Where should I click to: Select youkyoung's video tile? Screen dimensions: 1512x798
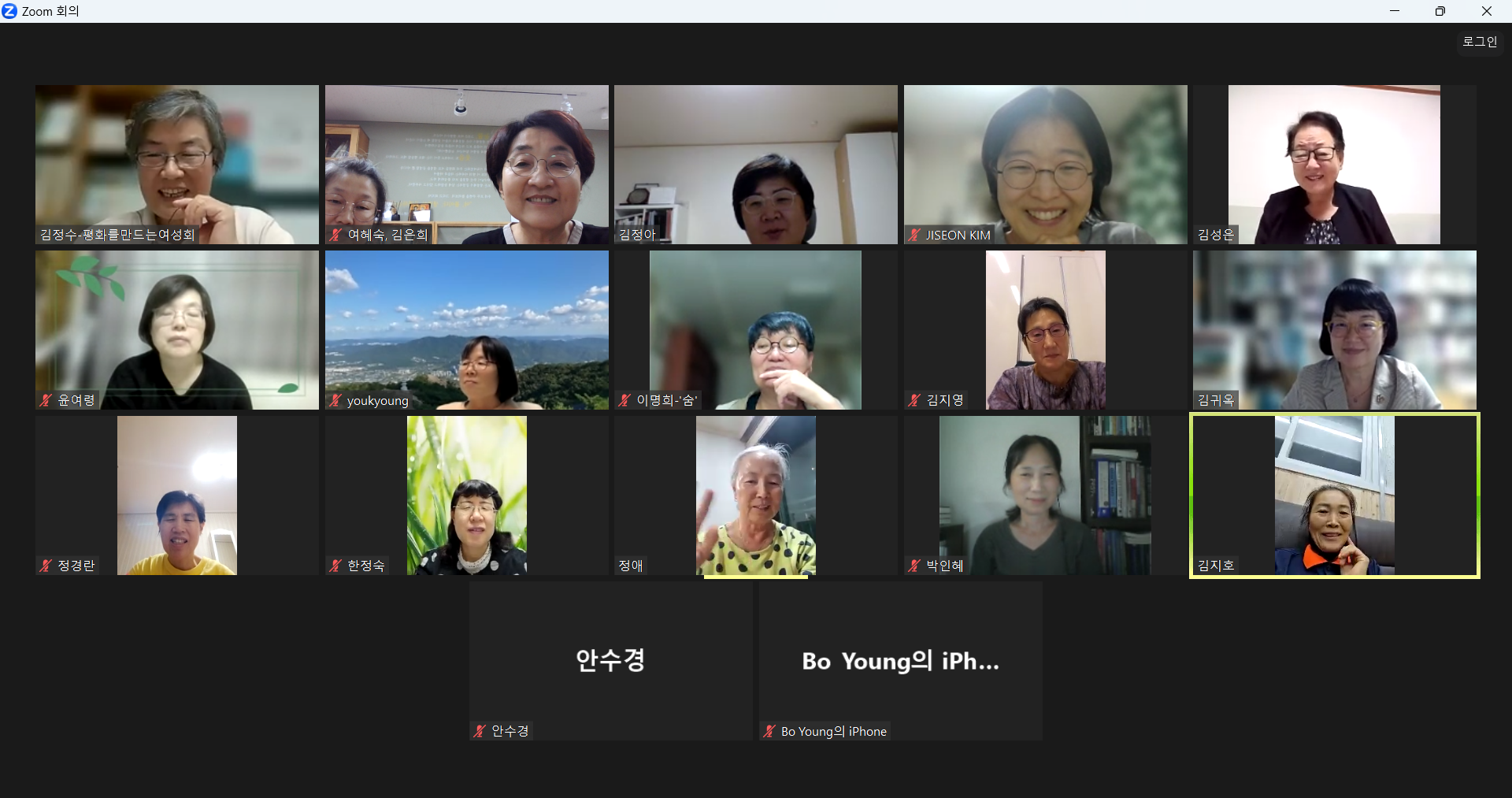pos(466,330)
